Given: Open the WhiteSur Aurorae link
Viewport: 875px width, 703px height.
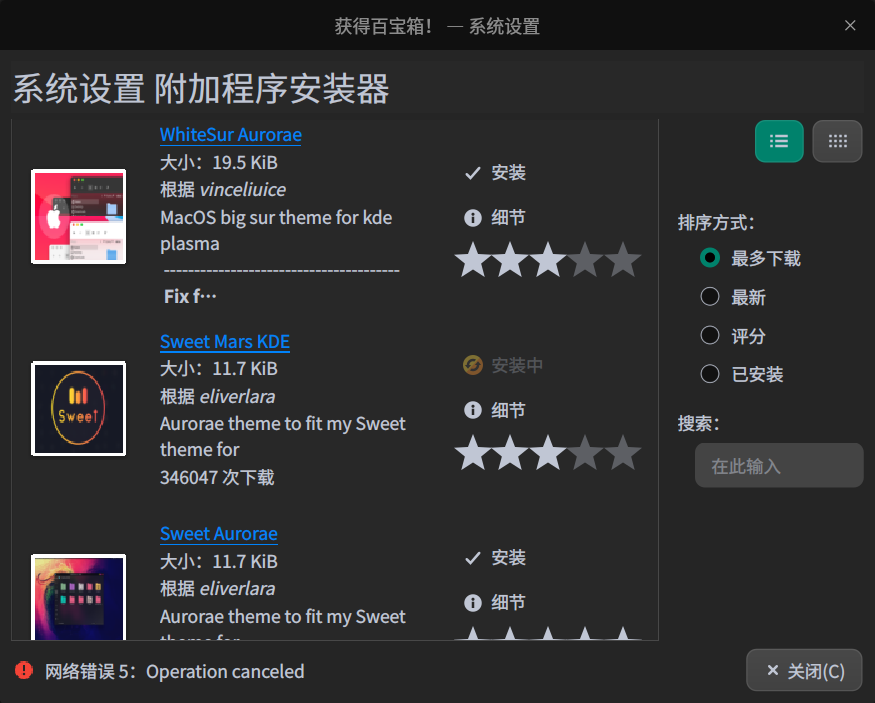Looking at the screenshot, I should tap(230, 134).
